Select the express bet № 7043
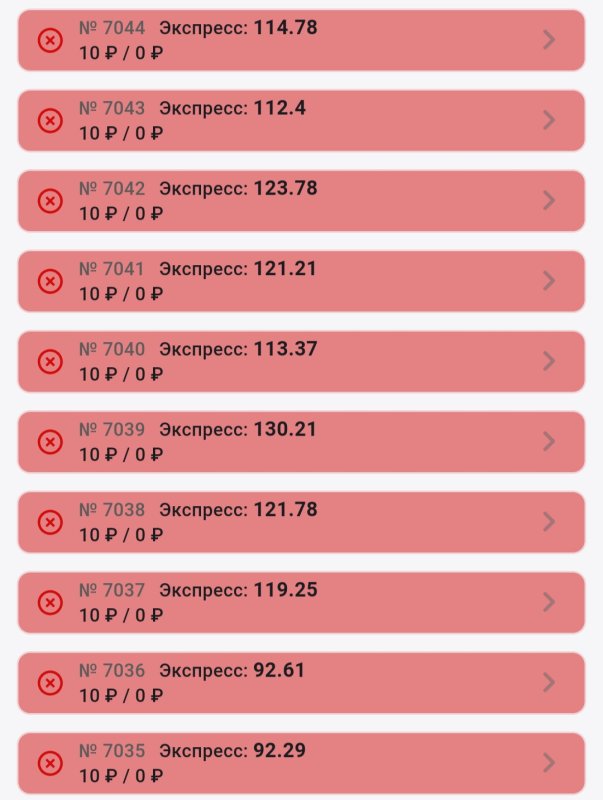 [300, 120]
